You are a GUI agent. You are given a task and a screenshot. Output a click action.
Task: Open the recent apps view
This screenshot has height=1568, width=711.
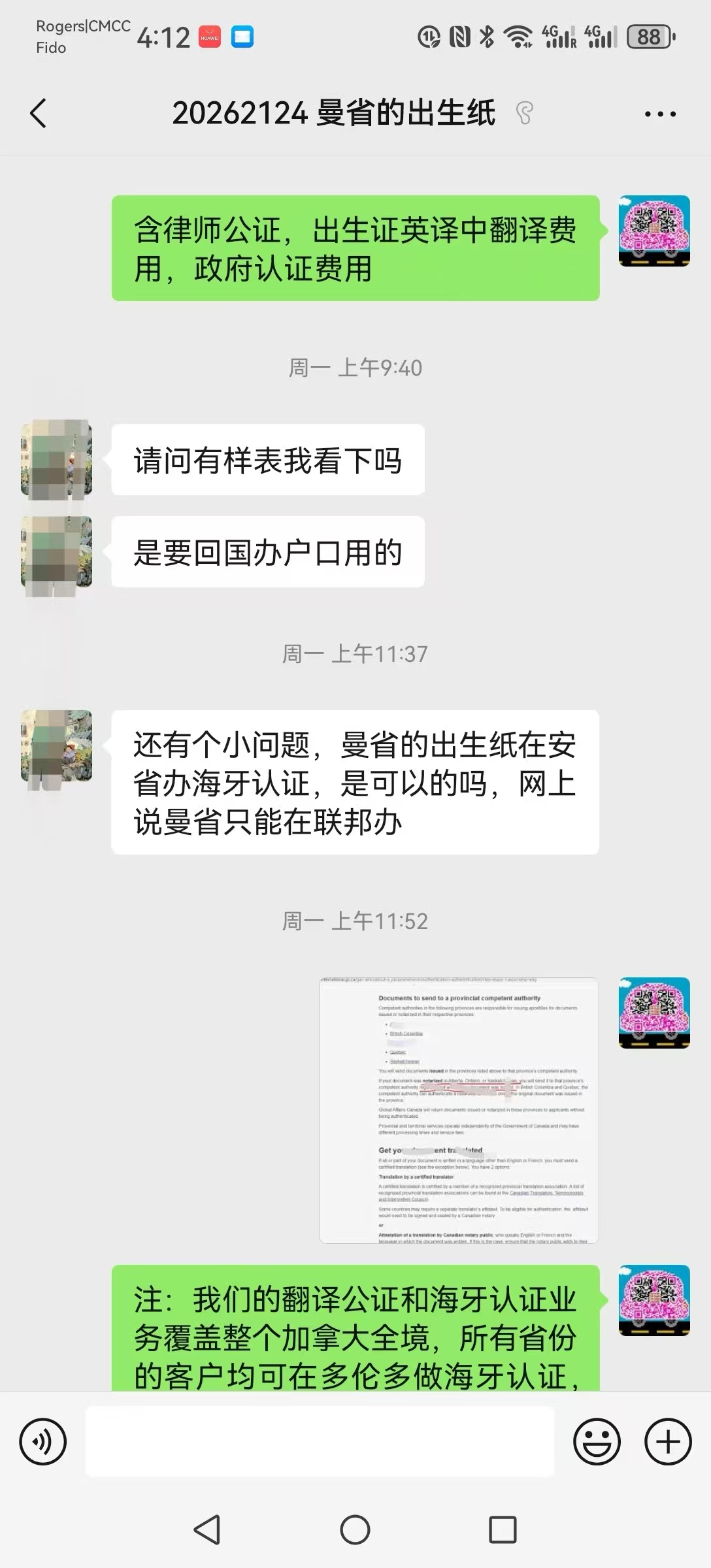point(503,1529)
